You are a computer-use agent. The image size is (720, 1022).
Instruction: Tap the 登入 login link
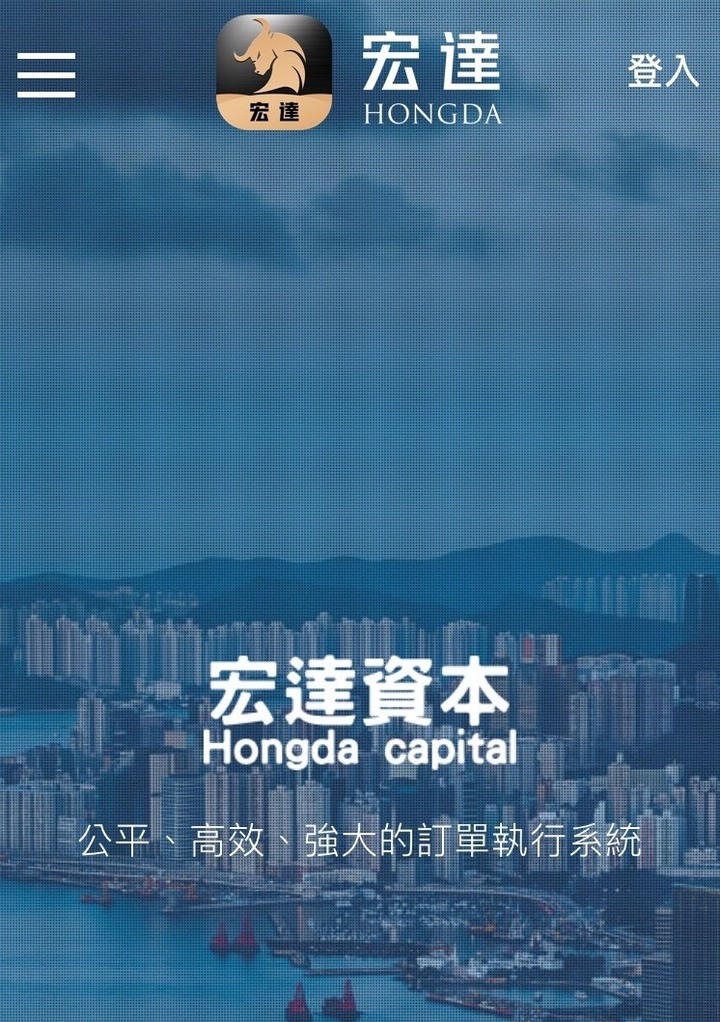pyautogui.click(x=663, y=71)
